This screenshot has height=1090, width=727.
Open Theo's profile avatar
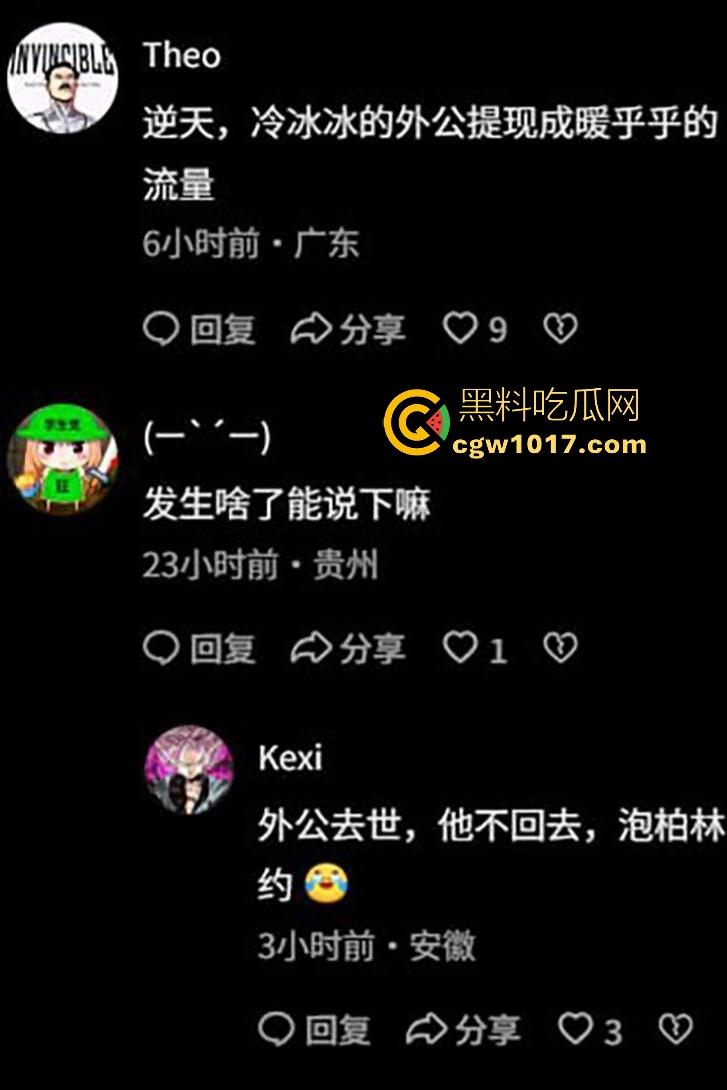click(x=62, y=77)
